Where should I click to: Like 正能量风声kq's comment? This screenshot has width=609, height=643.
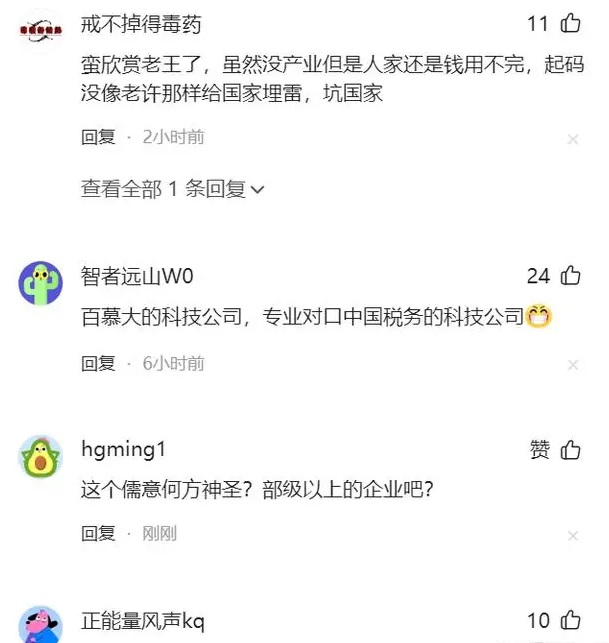pyautogui.click(x=570, y=621)
